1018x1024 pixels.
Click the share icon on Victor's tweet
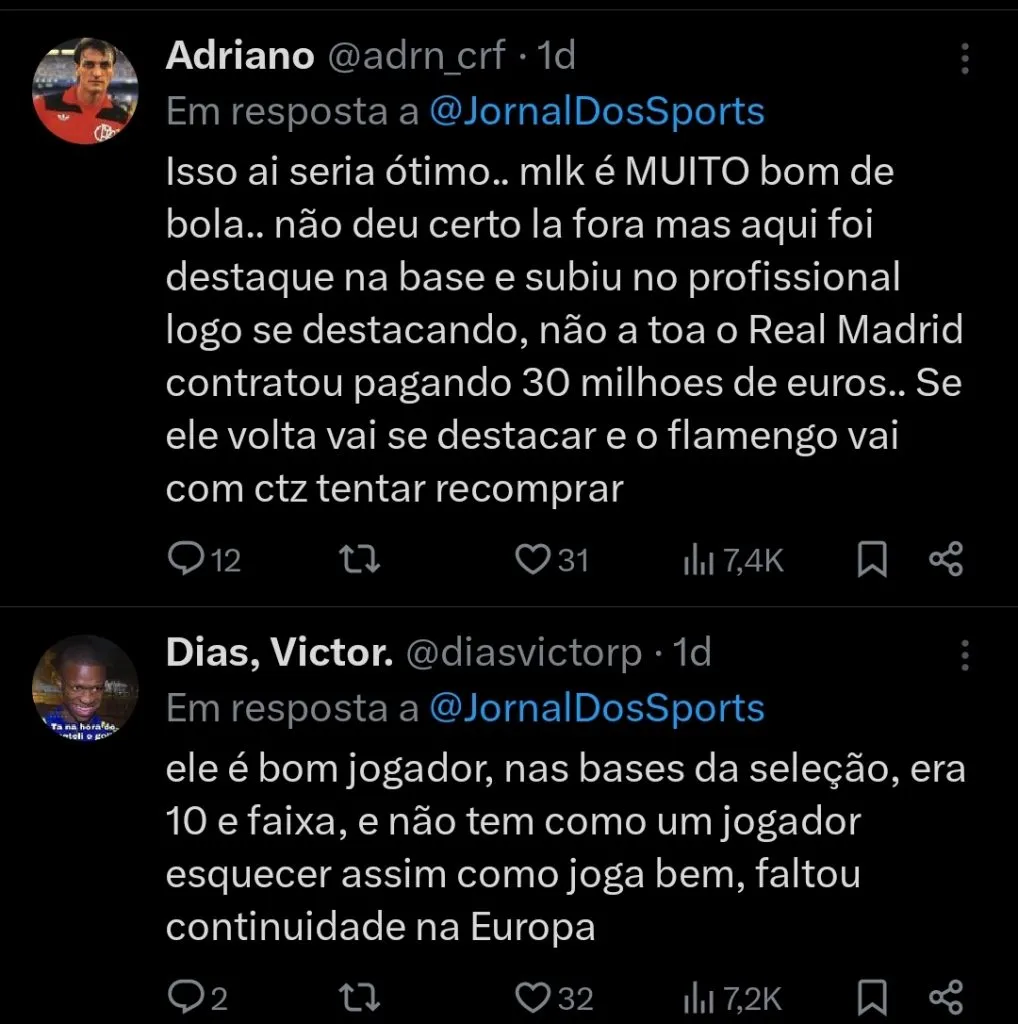click(944, 995)
